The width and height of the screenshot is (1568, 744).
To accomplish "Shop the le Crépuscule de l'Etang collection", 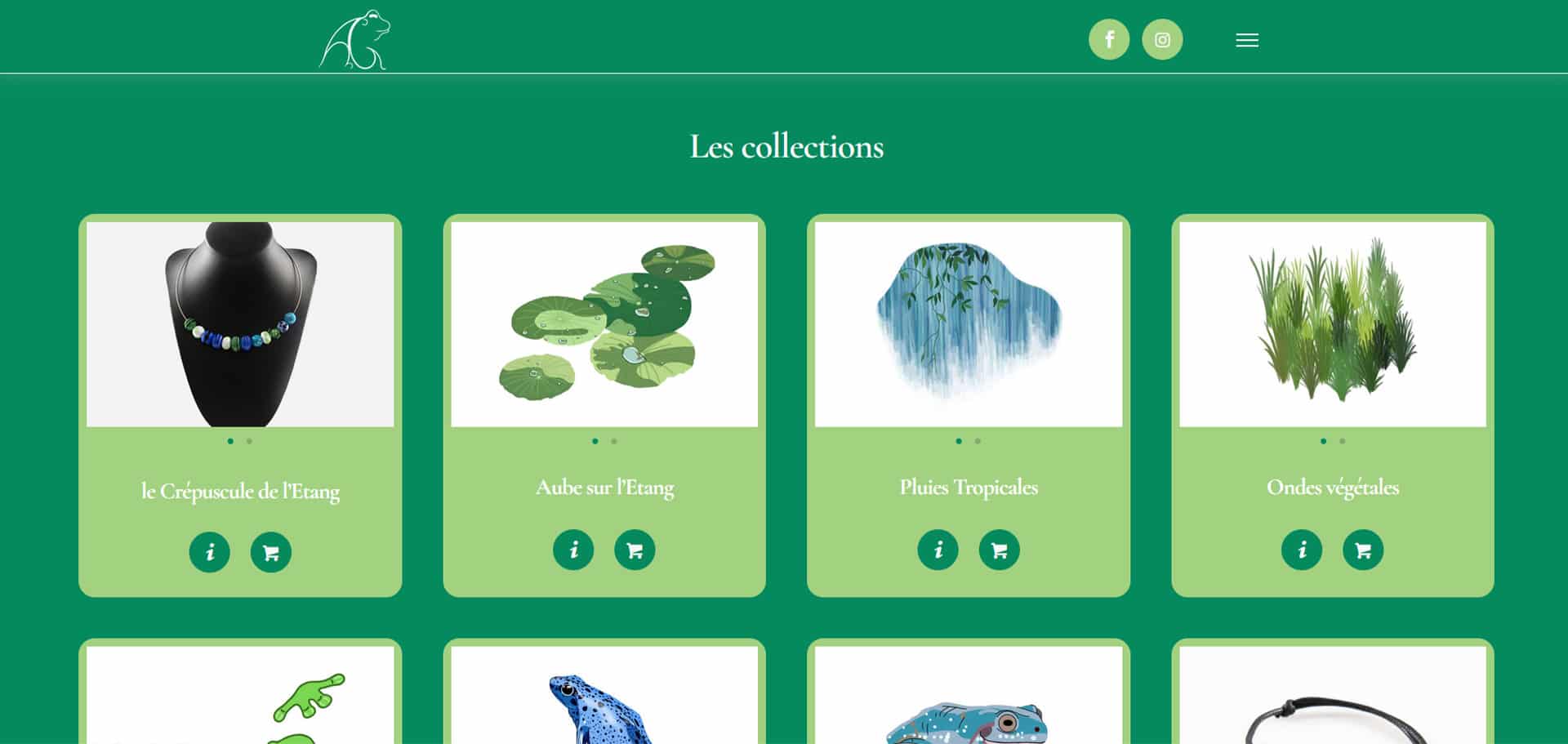I will tap(271, 552).
